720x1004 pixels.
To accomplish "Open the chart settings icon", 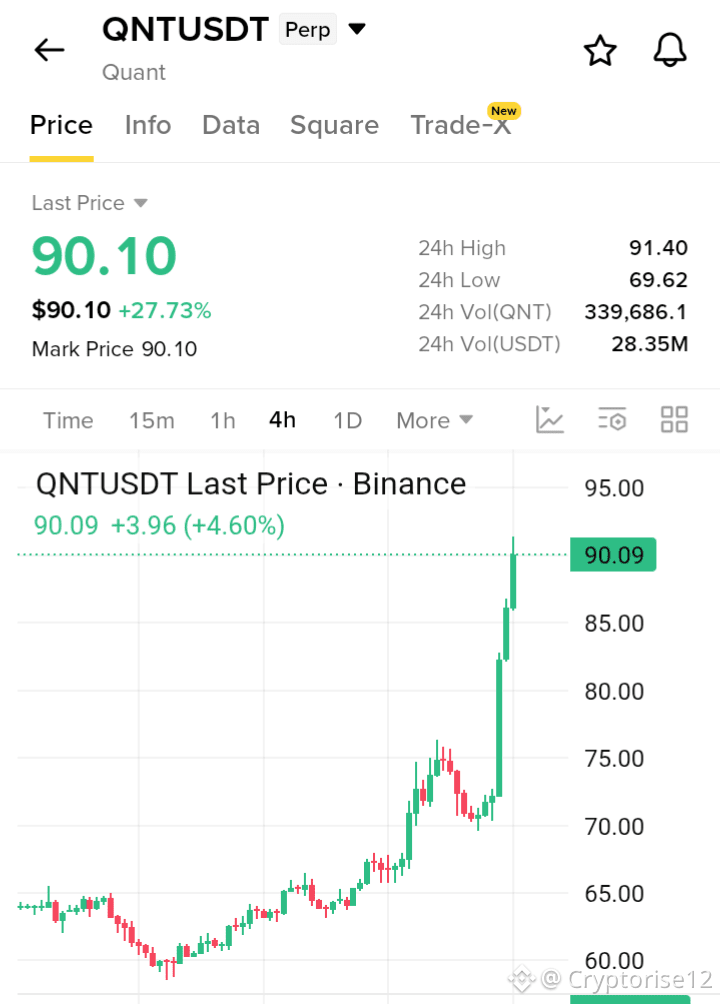I will [612, 420].
